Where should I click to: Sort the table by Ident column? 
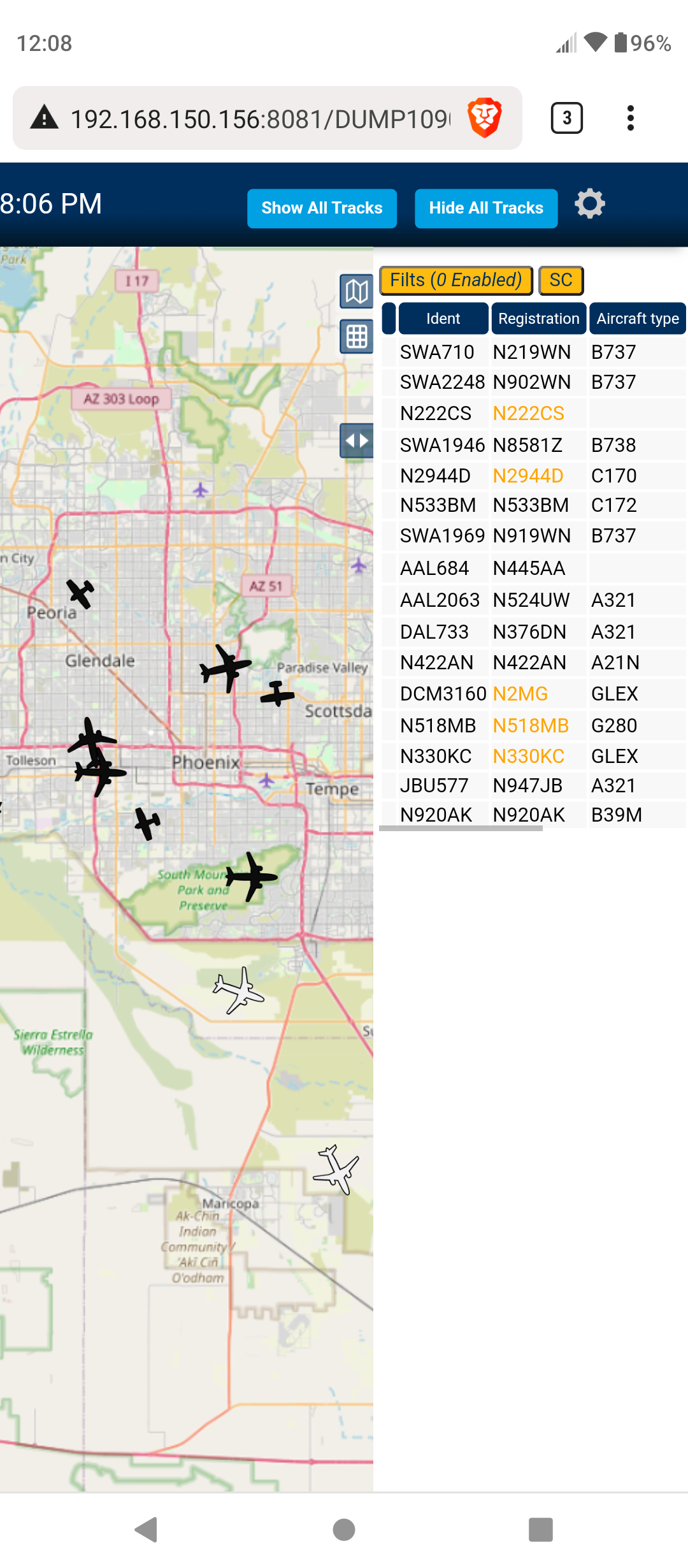pyautogui.click(x=443, y=319)
